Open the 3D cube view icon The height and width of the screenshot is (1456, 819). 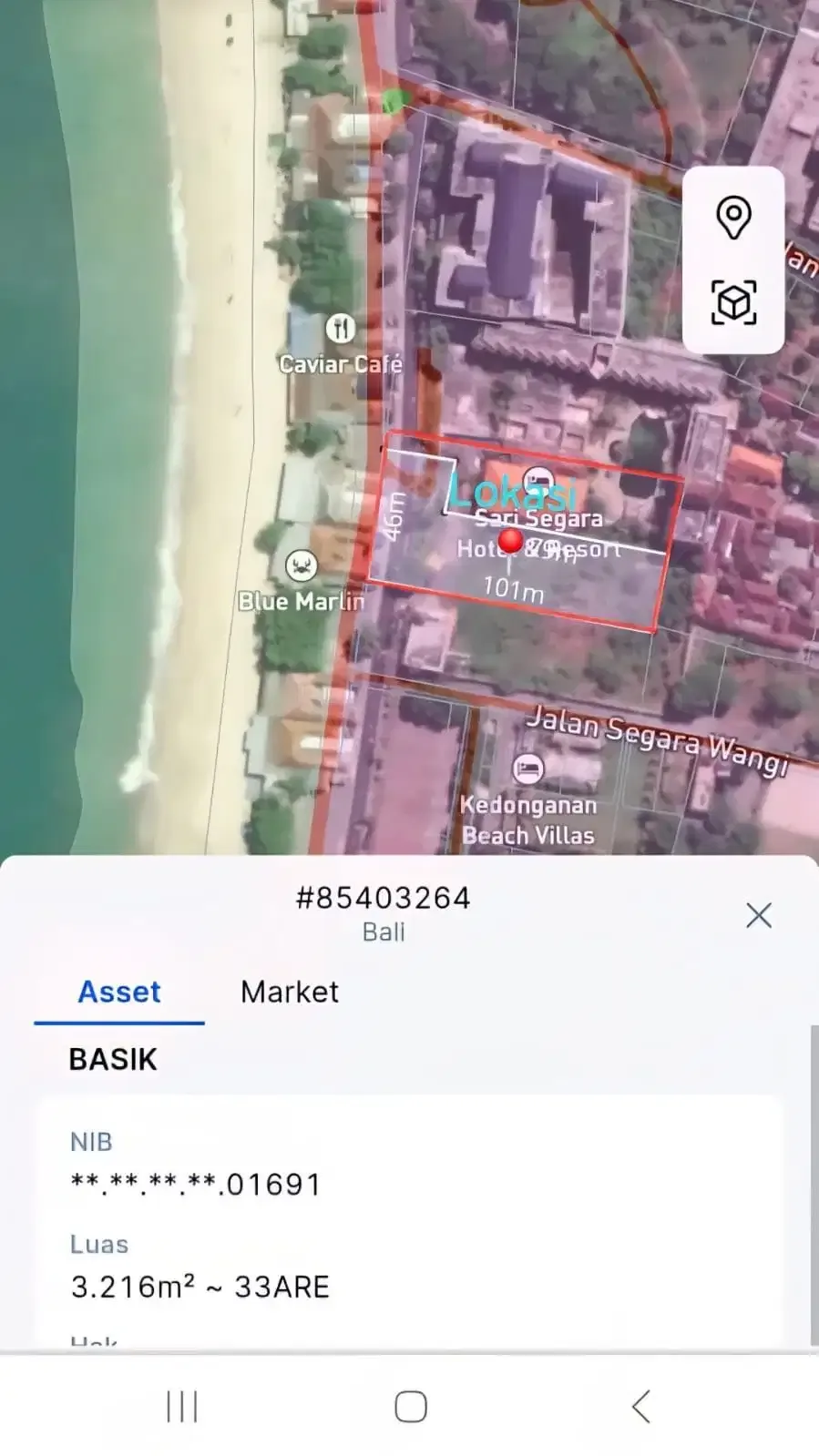point(733,302)
